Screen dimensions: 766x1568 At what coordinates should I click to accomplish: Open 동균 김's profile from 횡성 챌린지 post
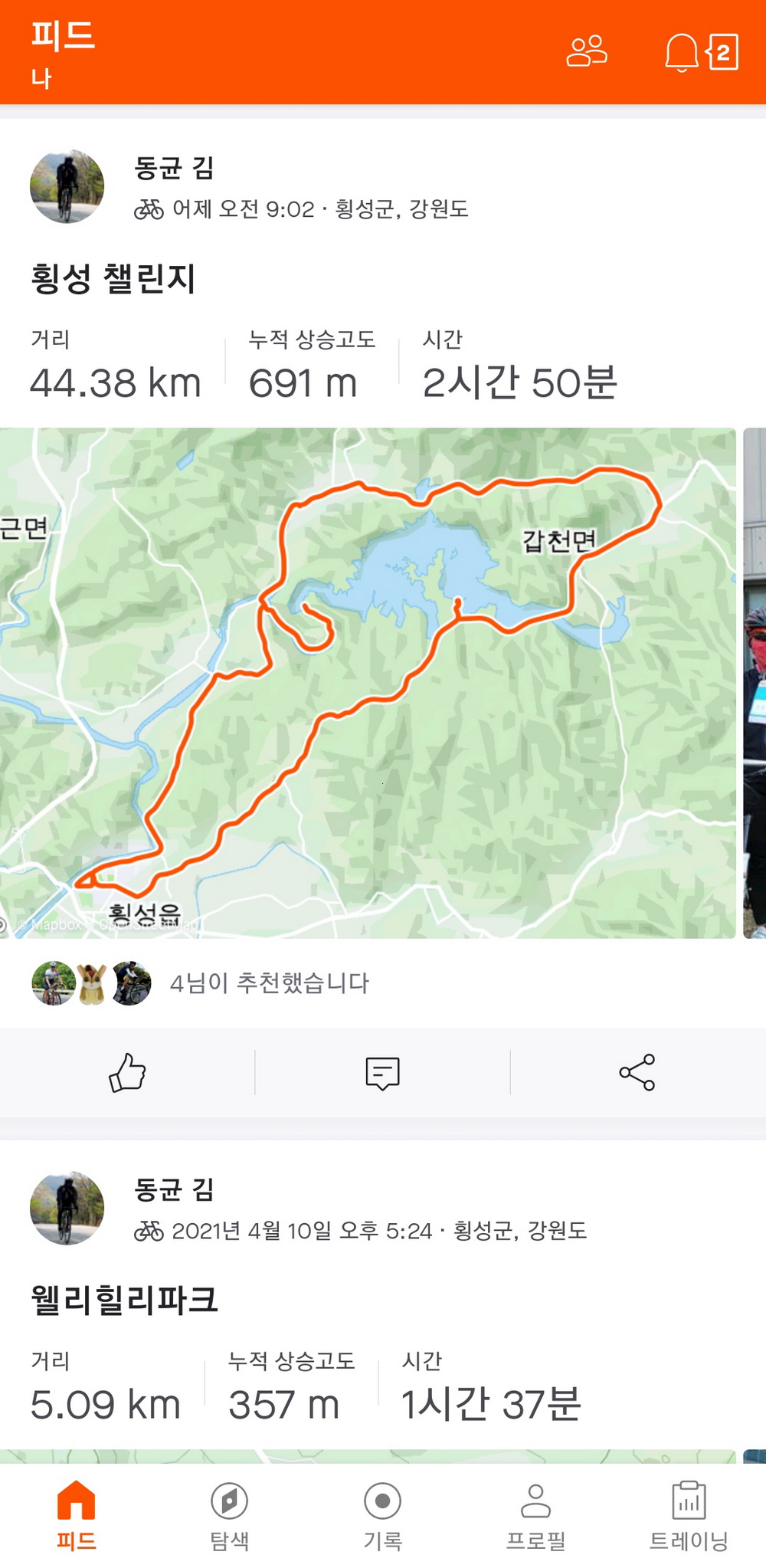175,168
